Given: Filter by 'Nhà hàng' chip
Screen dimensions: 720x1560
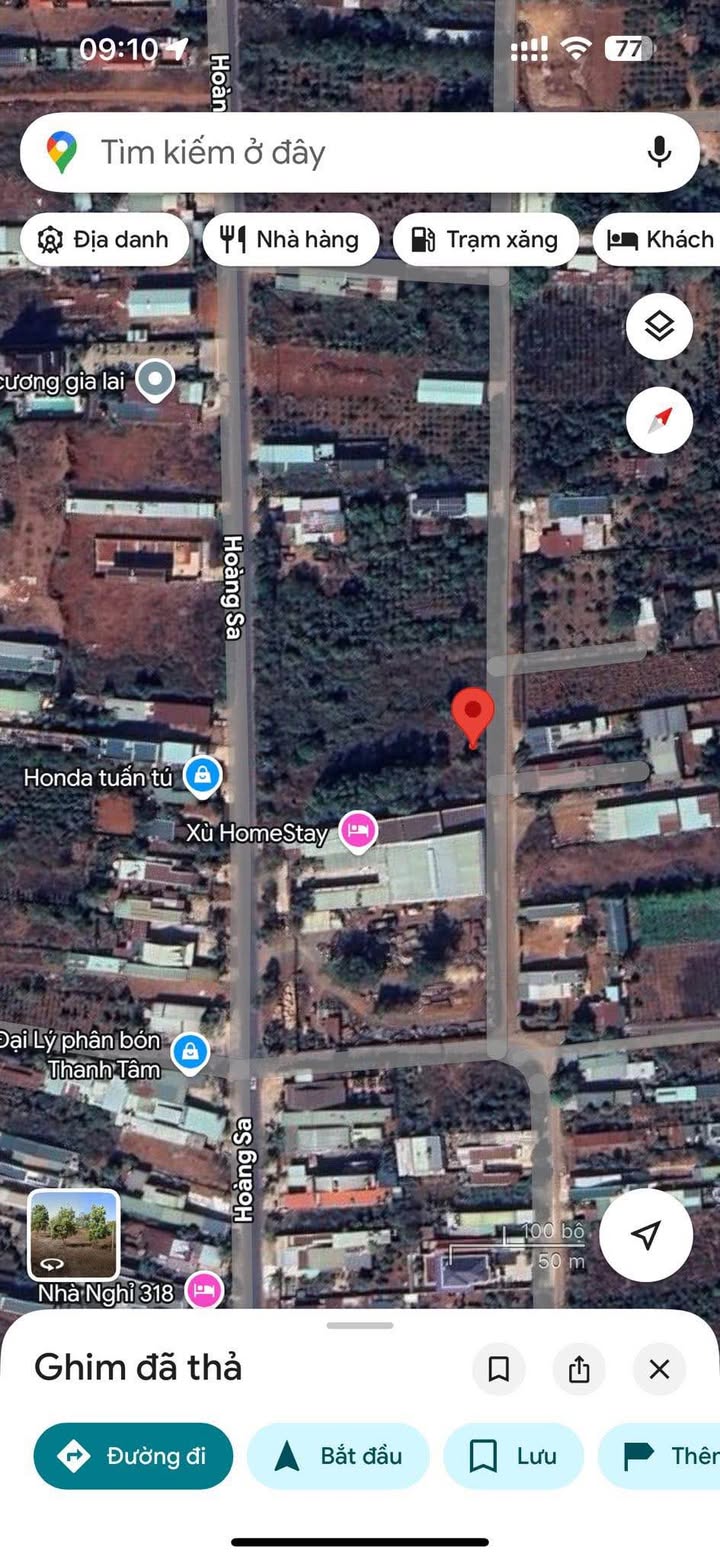Looking at the screenshot, I should 290,240.
